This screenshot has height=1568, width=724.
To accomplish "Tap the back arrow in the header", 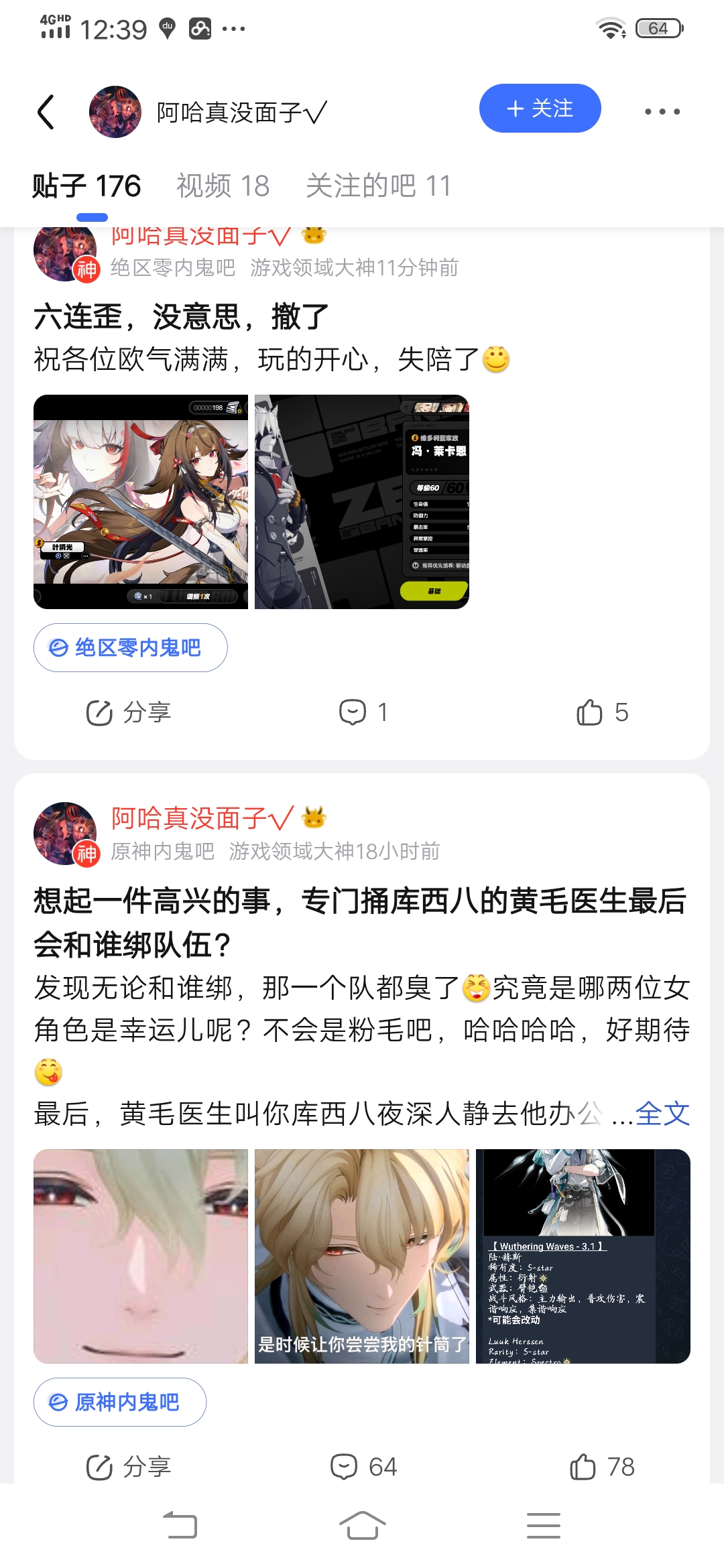I will (46, 112).
